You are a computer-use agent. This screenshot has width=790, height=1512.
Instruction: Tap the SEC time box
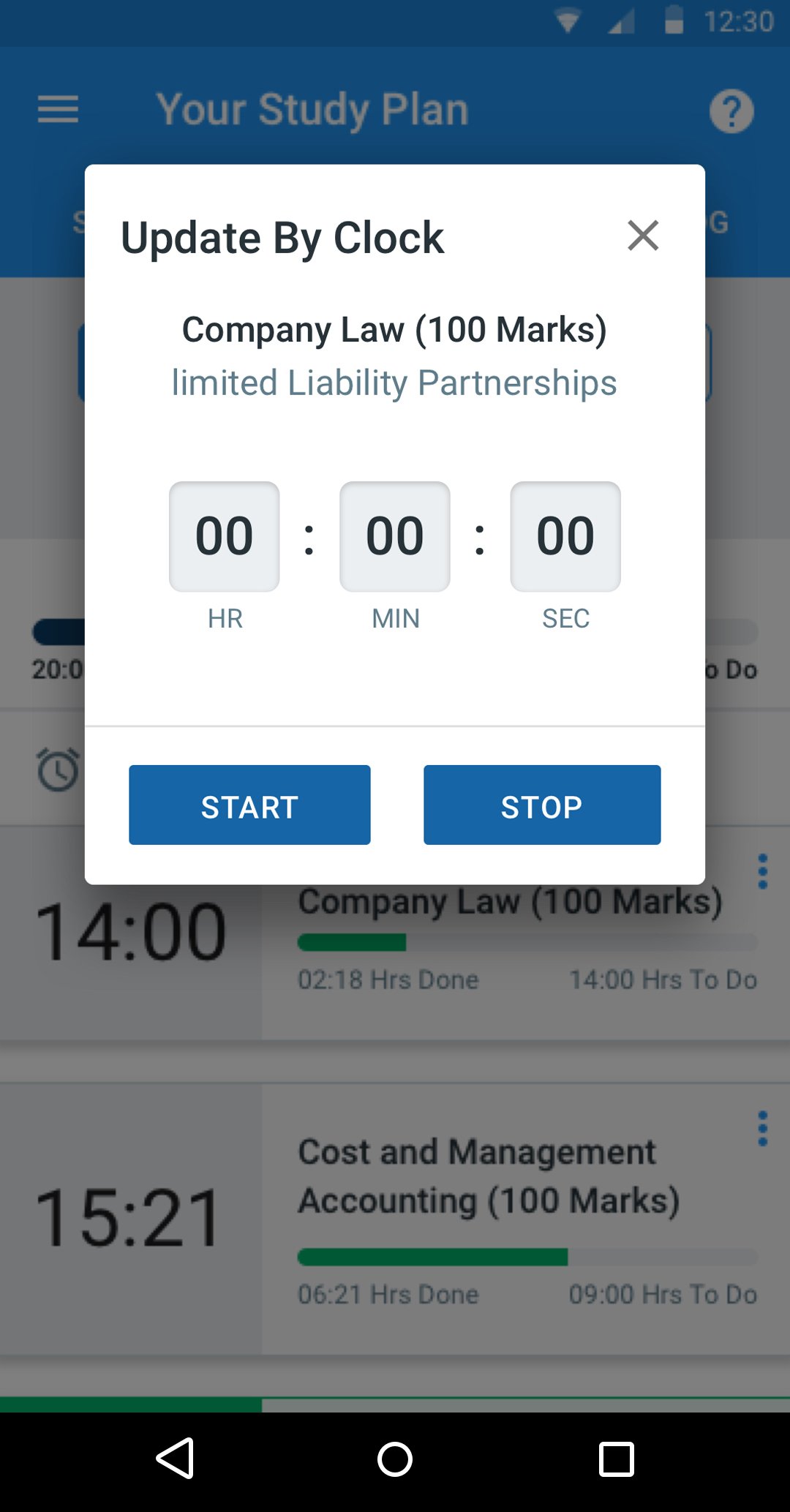565,536
